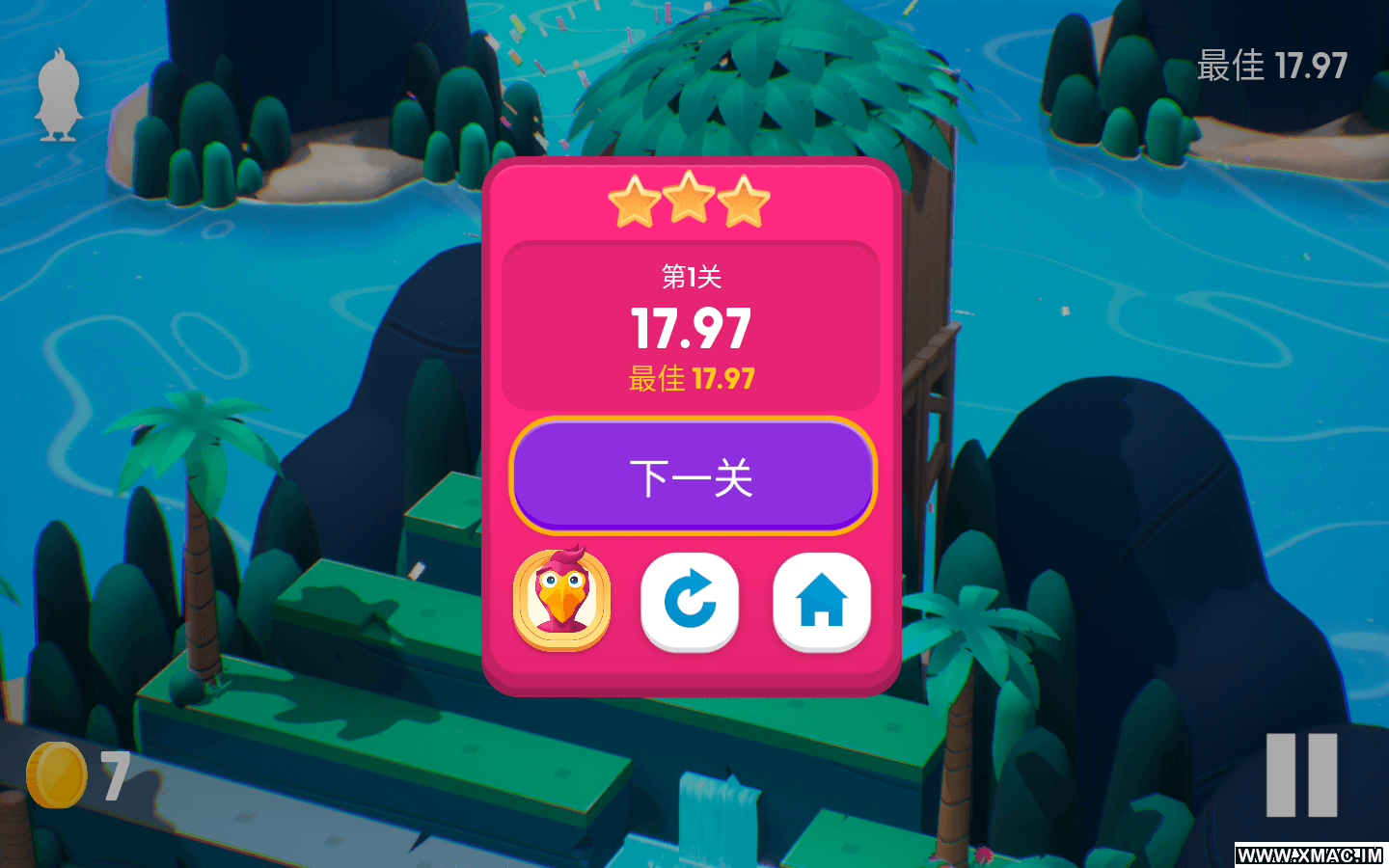Open the bird character selection

click(x=561, y=600)
